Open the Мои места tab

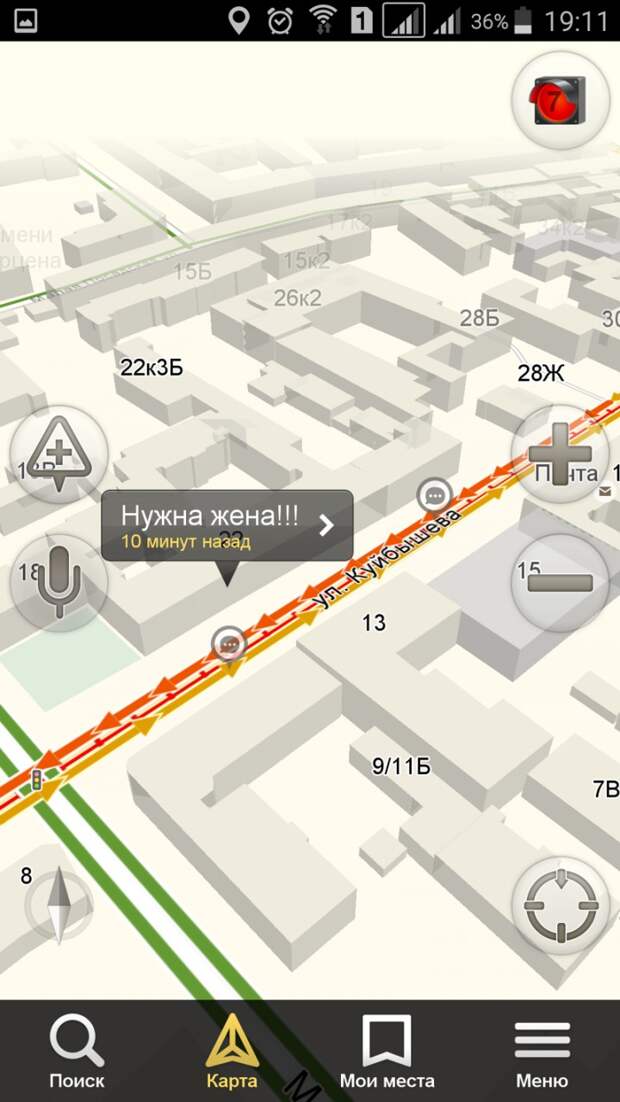387,1051
